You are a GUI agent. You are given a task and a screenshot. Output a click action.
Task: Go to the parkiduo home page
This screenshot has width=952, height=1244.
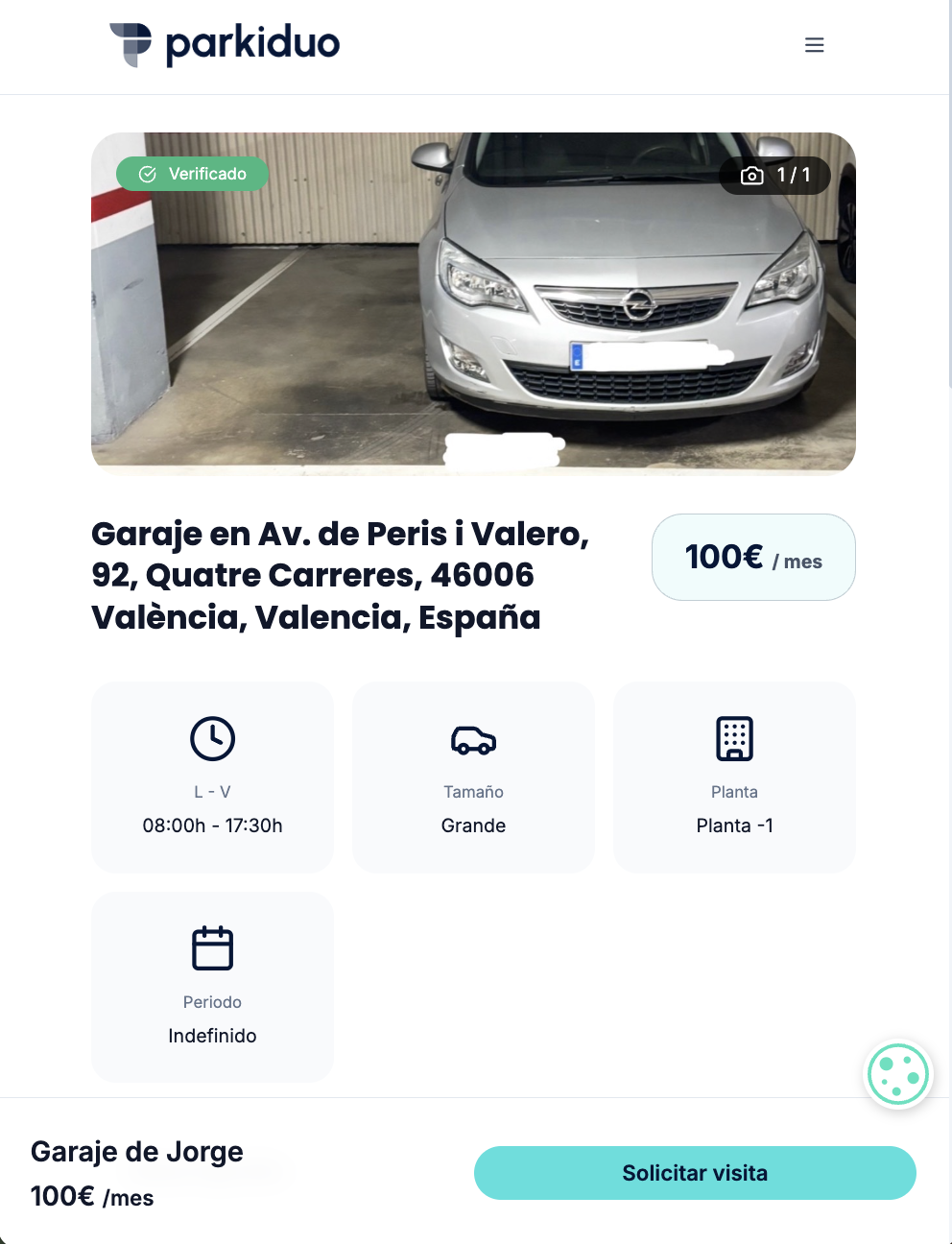[x=226, y=44]
